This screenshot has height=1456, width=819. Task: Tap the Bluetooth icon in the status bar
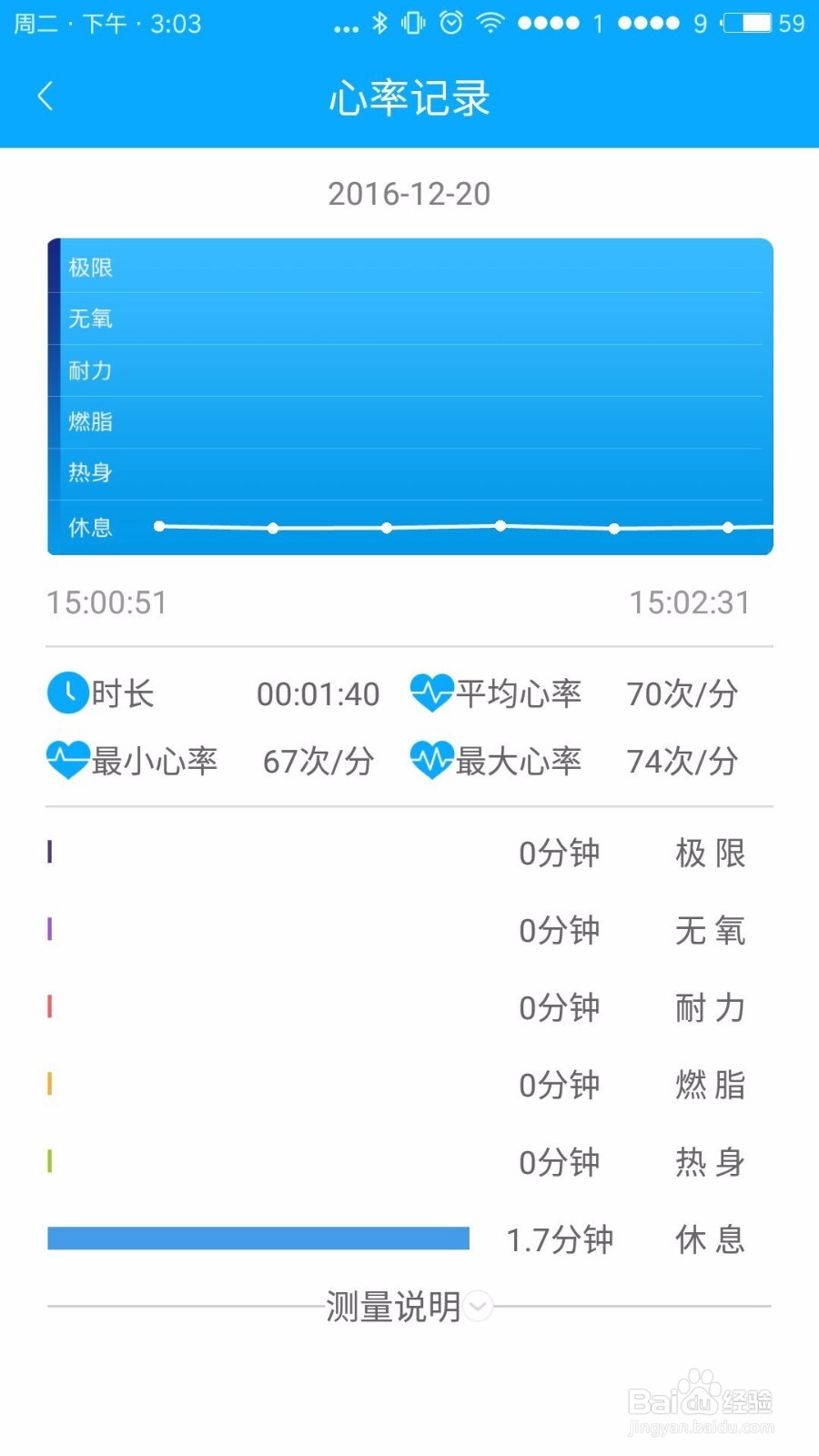pos(382,23)
